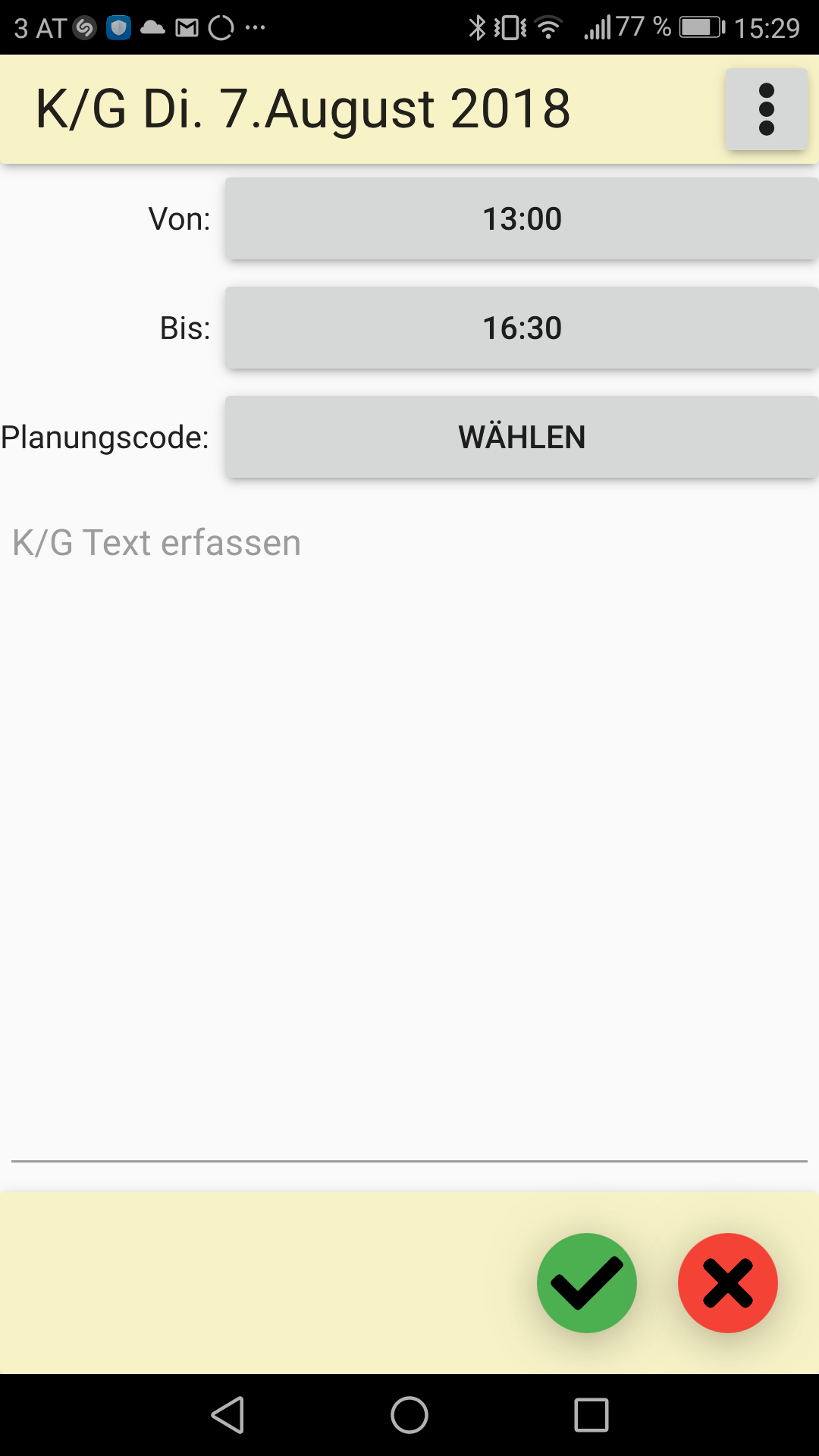Tap WÄHLEN to choose a Planungscode
The height and width of the screenshot is (1456, 819).
[x=522, y=438]
